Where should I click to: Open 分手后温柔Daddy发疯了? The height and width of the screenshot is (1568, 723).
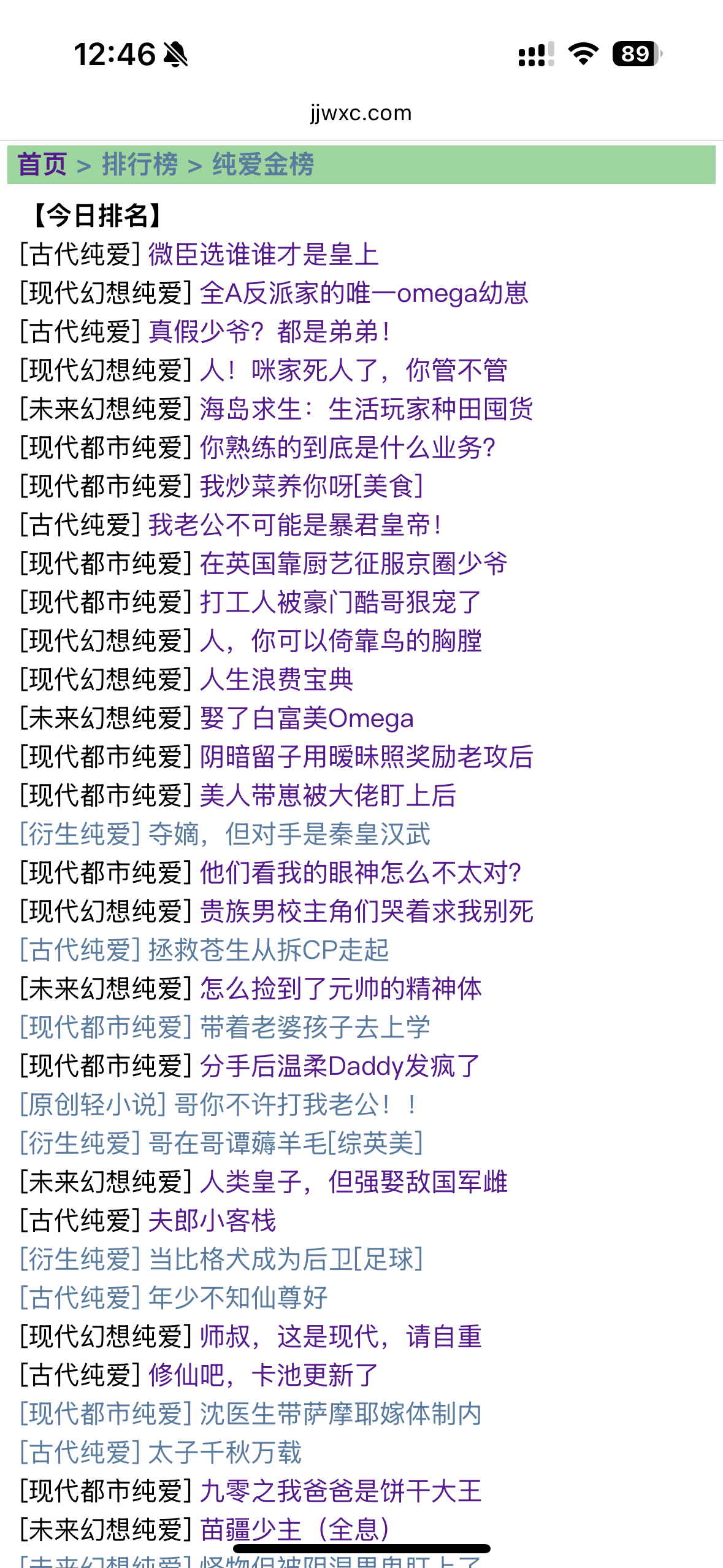tap(340, 1066)
